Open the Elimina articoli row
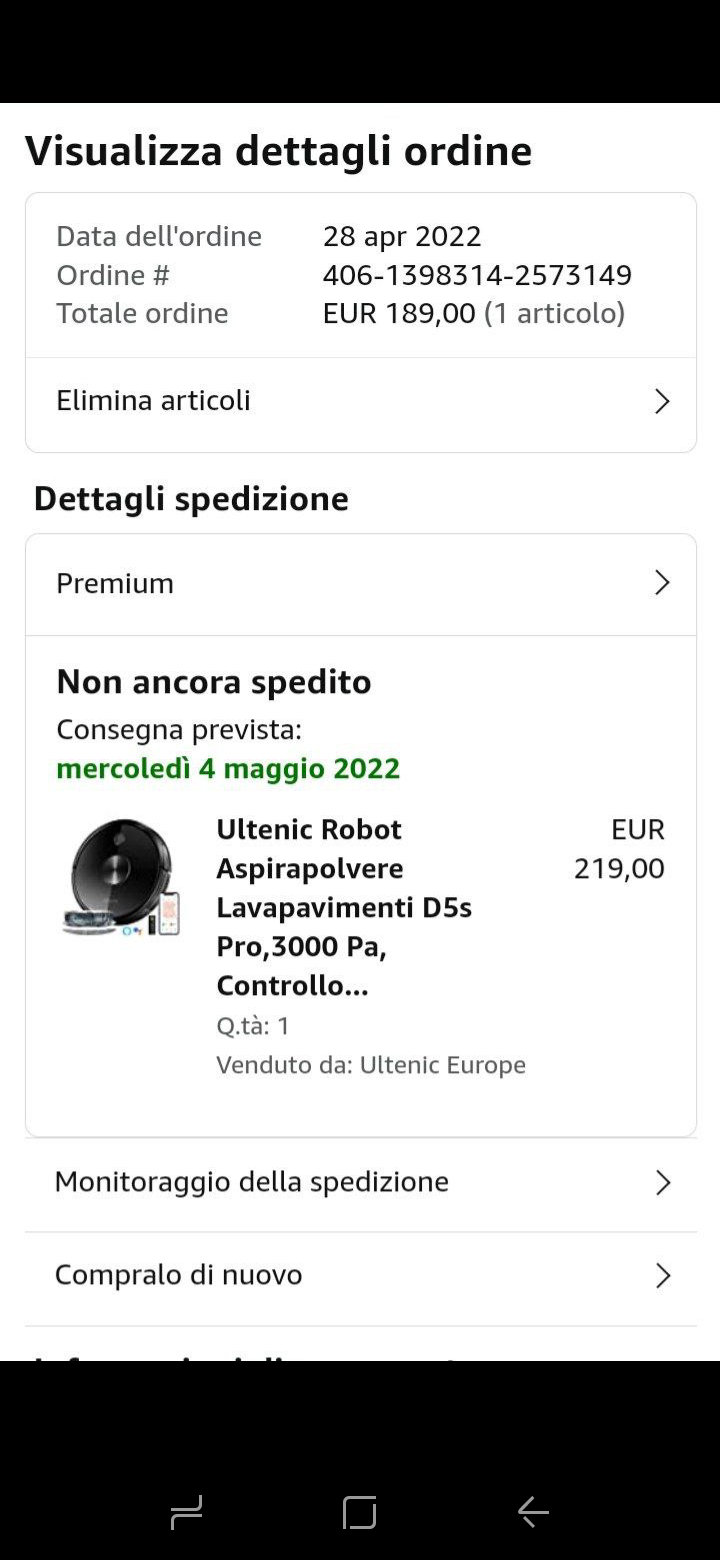 [x=360, y=402]
